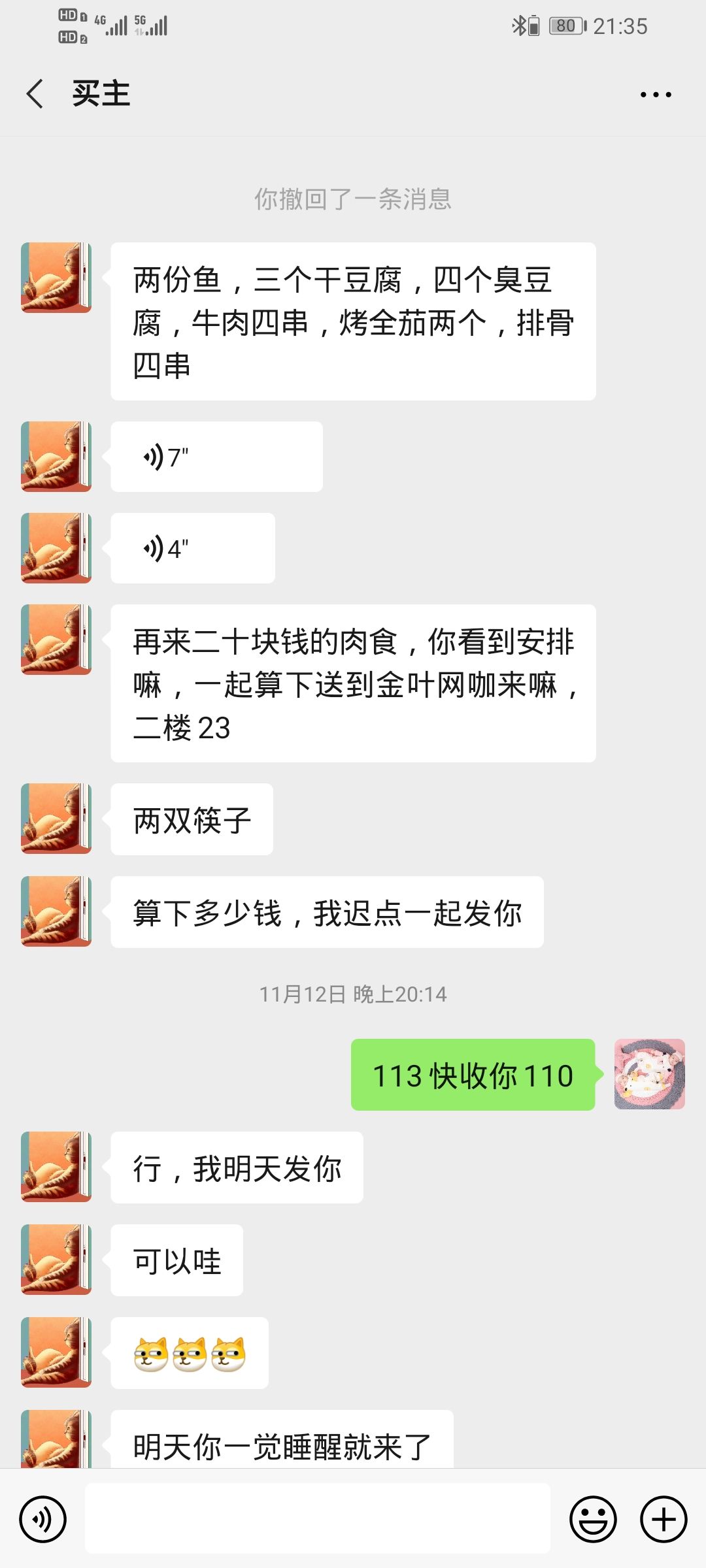Image resolution: width=706 pixels, height=1568 pixels.
Task: Play the 4-second voice message
Action: tap(192, 548)
